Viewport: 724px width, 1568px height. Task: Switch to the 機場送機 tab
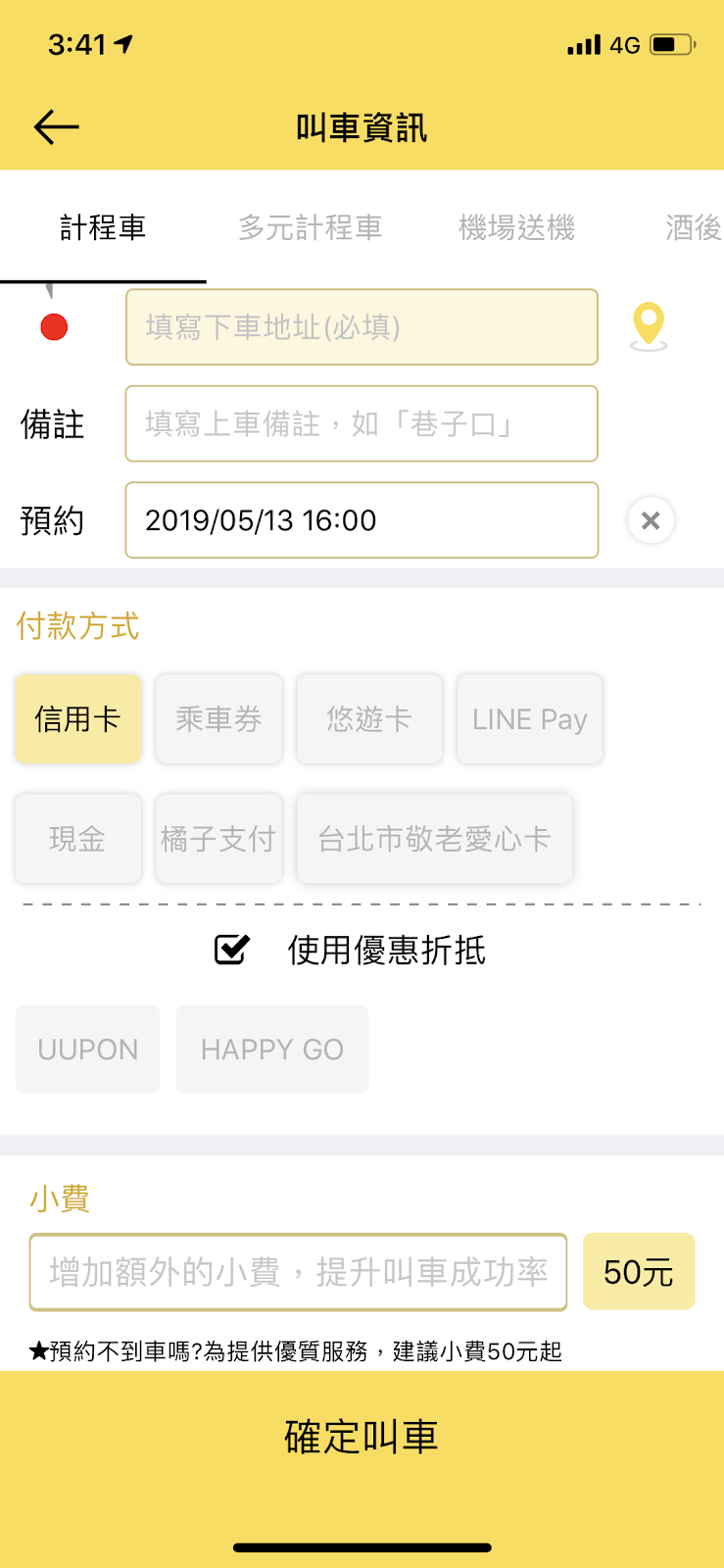[x=516, y=227]
